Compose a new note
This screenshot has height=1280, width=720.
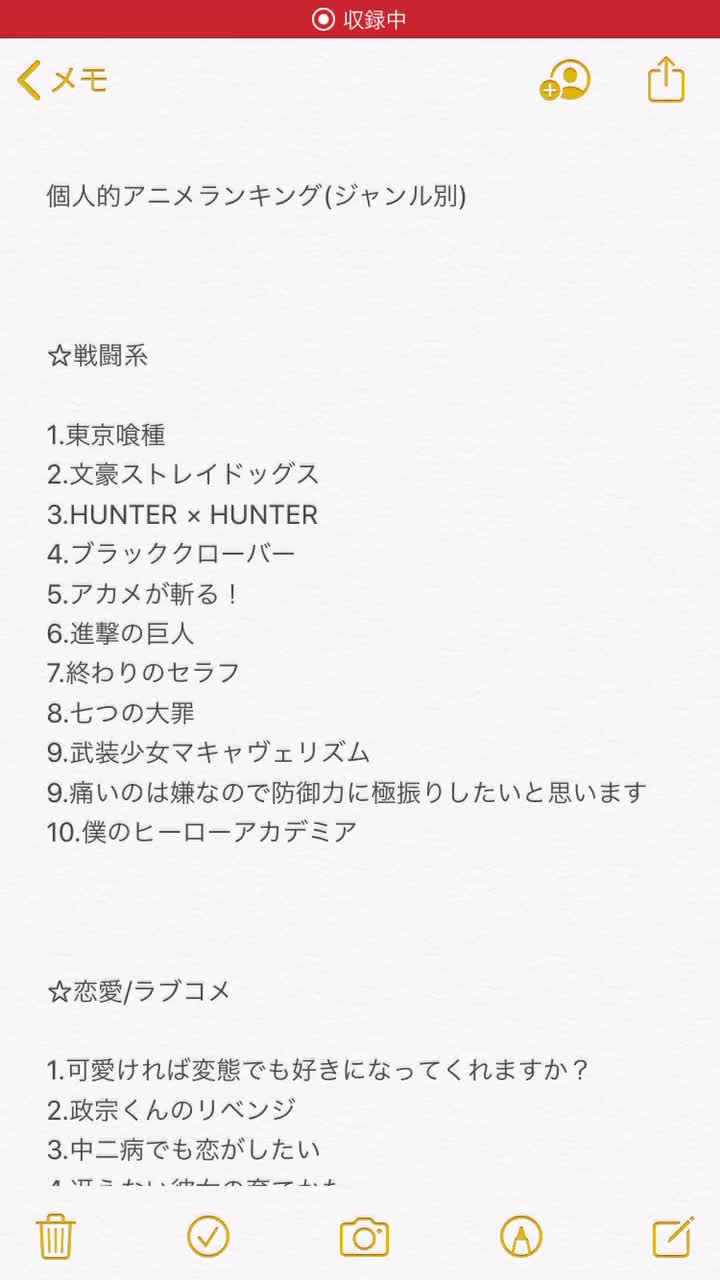(x=673, y=1236)
